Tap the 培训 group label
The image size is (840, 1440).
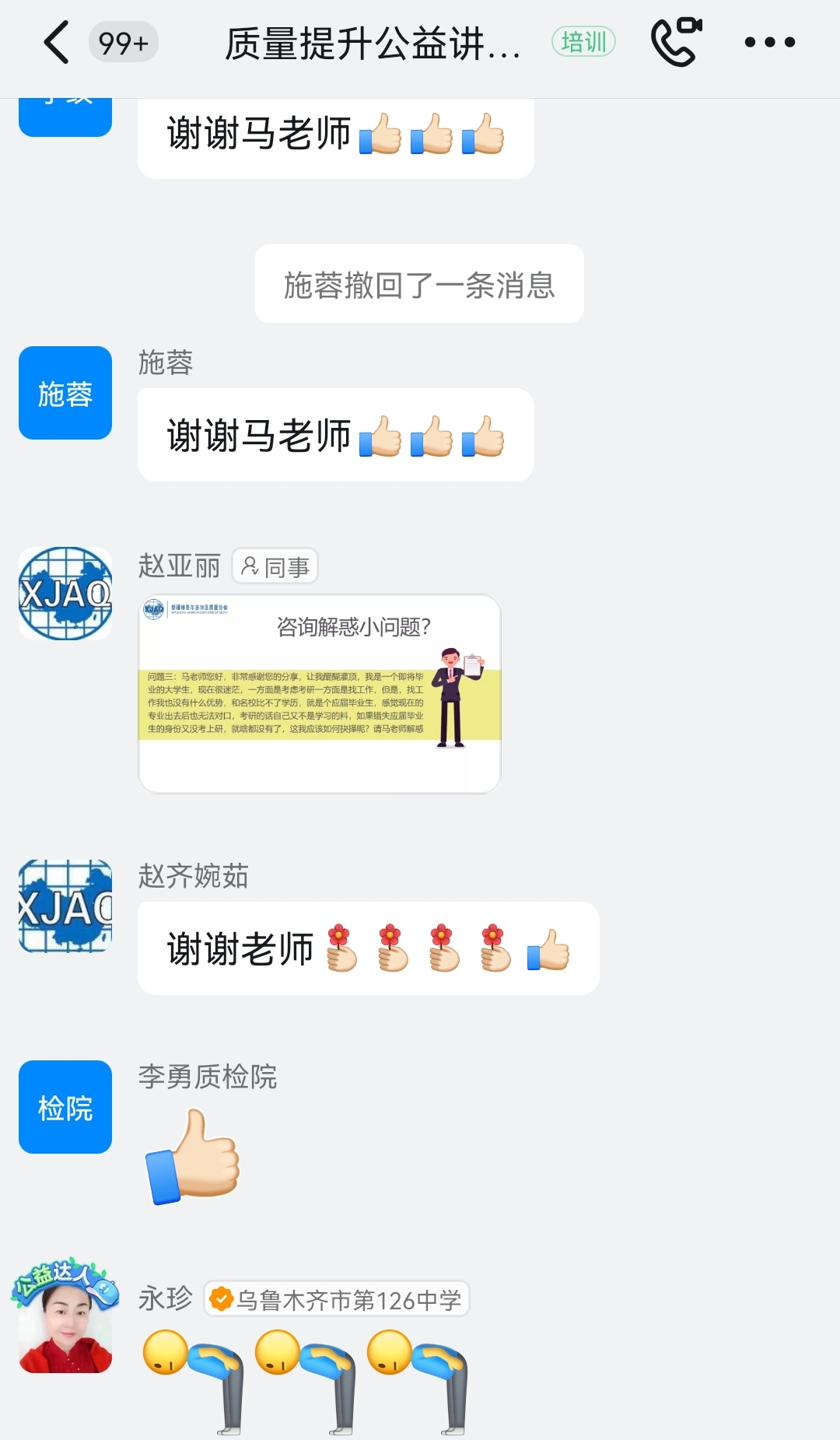[583, 42]
